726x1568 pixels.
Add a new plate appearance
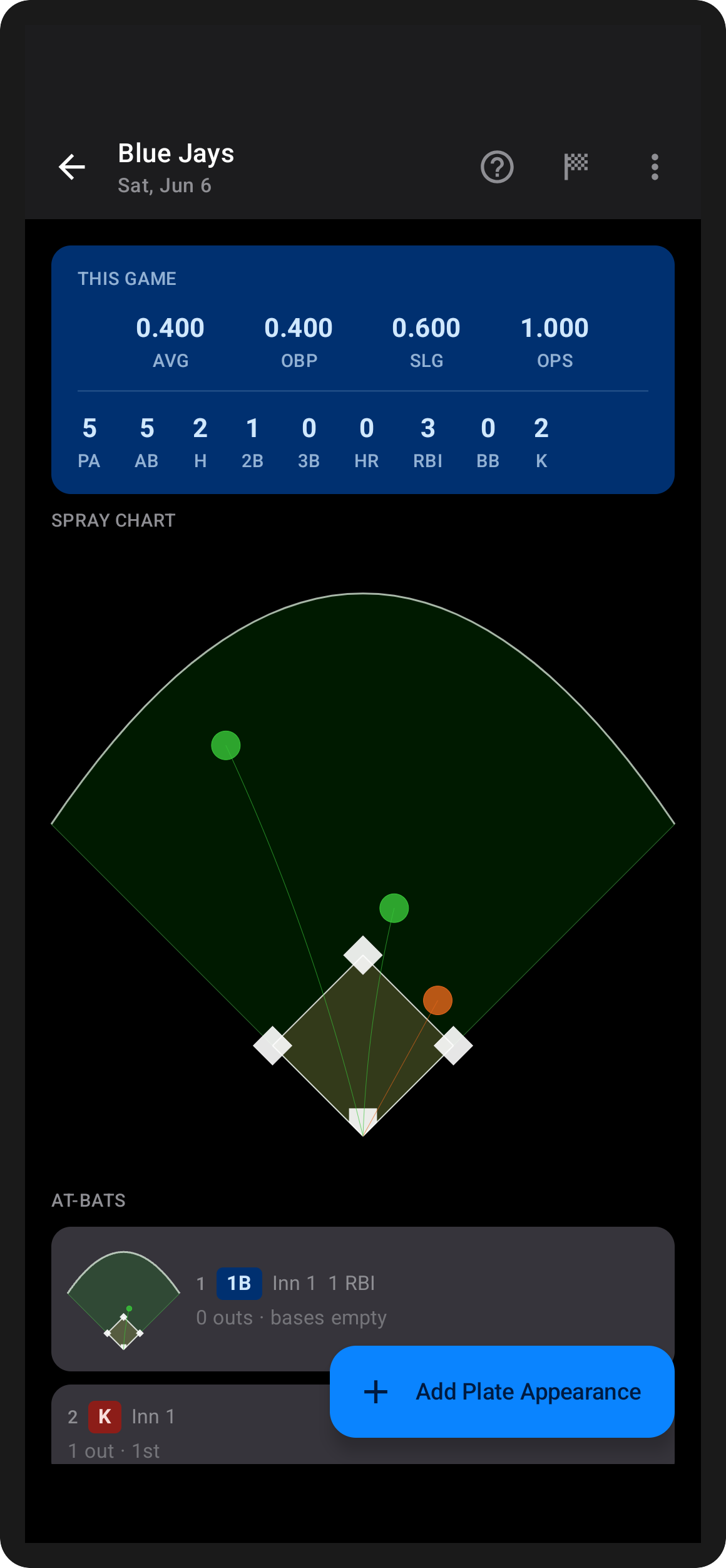click(x=502, y=1391)
